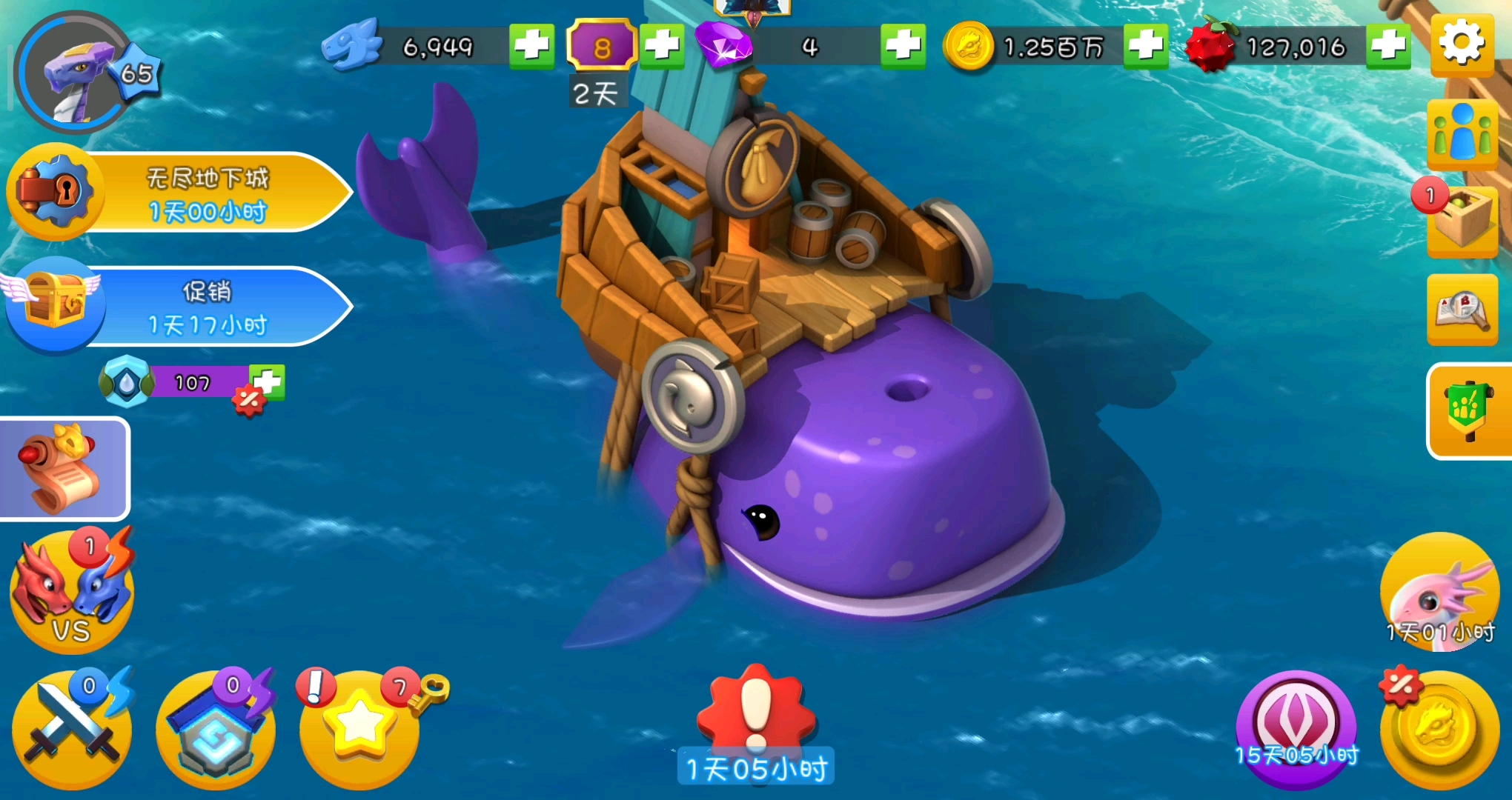Add more gems with the plus
The width and height of the screenshot is (1512, 800).
pyautogui.click(x=903, y=47)
